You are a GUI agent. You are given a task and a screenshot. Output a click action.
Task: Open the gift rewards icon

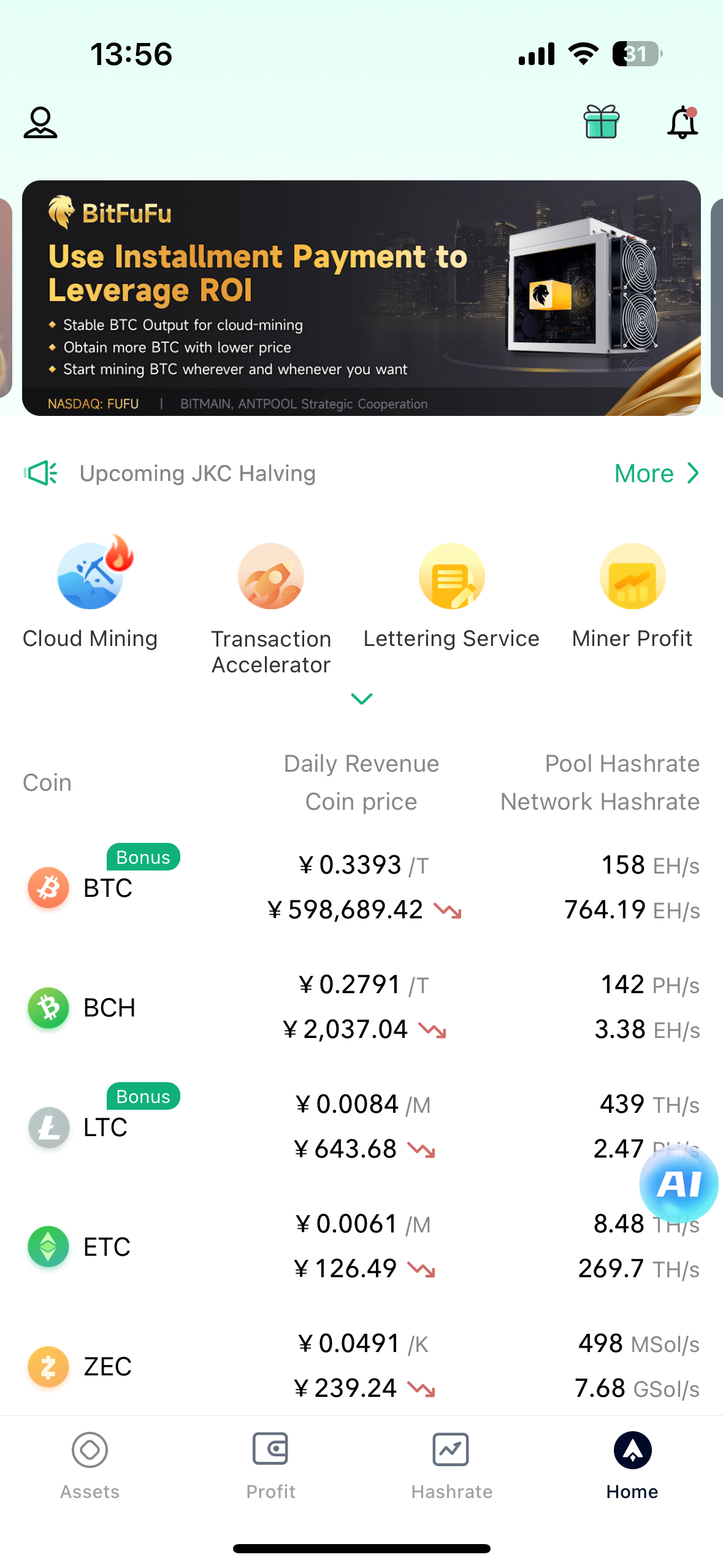[x=601, y=121]
